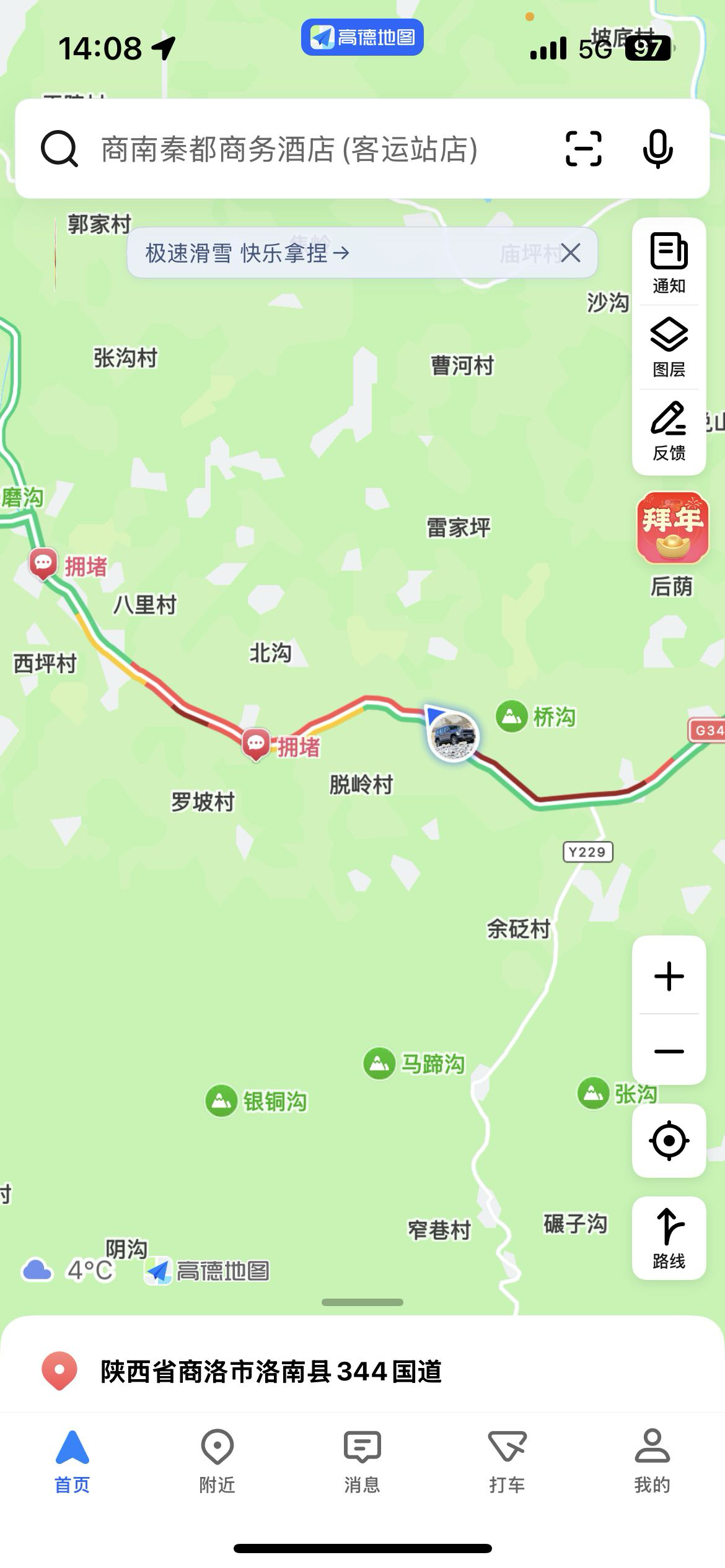Start voice search with the microphone

tap(657, 149)
